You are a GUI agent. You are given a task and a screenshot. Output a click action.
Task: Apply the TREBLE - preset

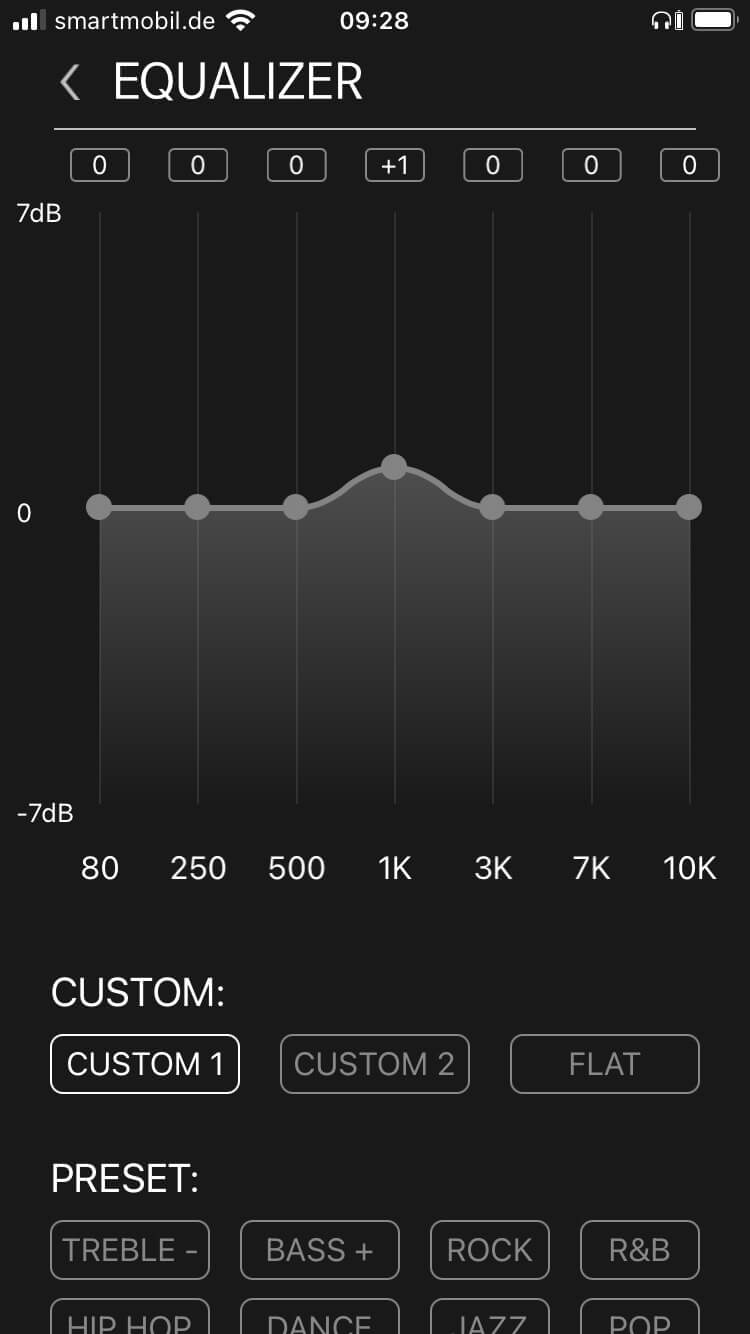[130, 1250]
